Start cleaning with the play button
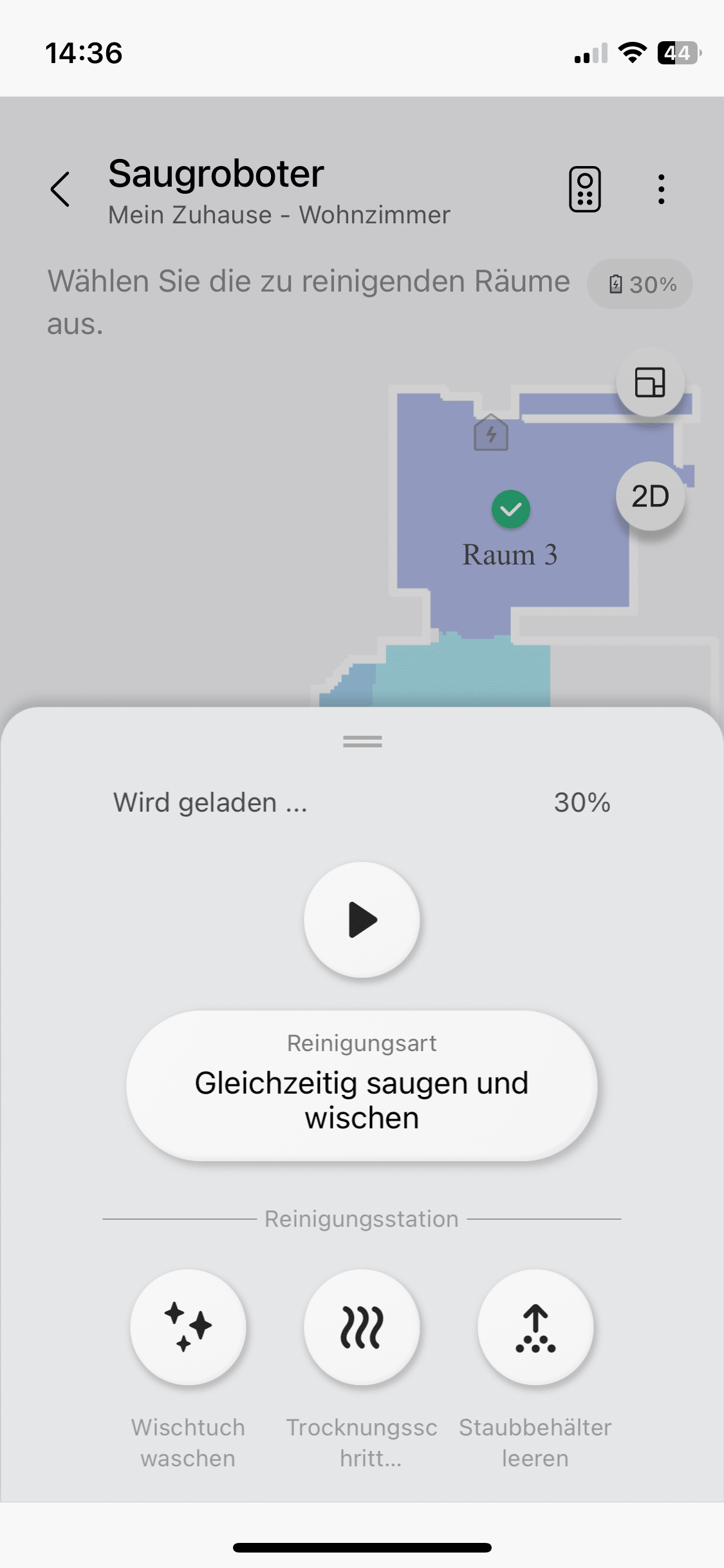 (362, 919)
